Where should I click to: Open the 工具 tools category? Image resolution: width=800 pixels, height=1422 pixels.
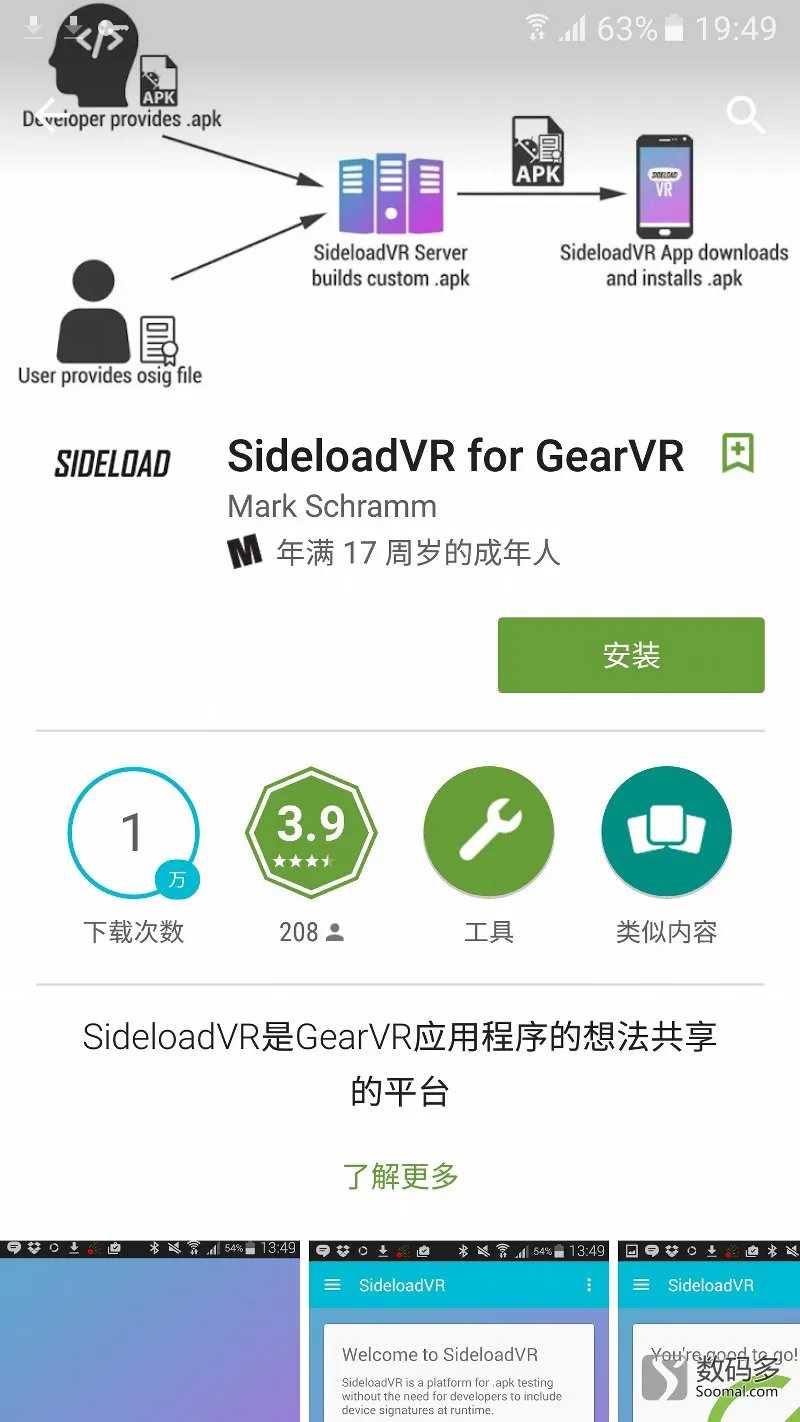point(488,832)
